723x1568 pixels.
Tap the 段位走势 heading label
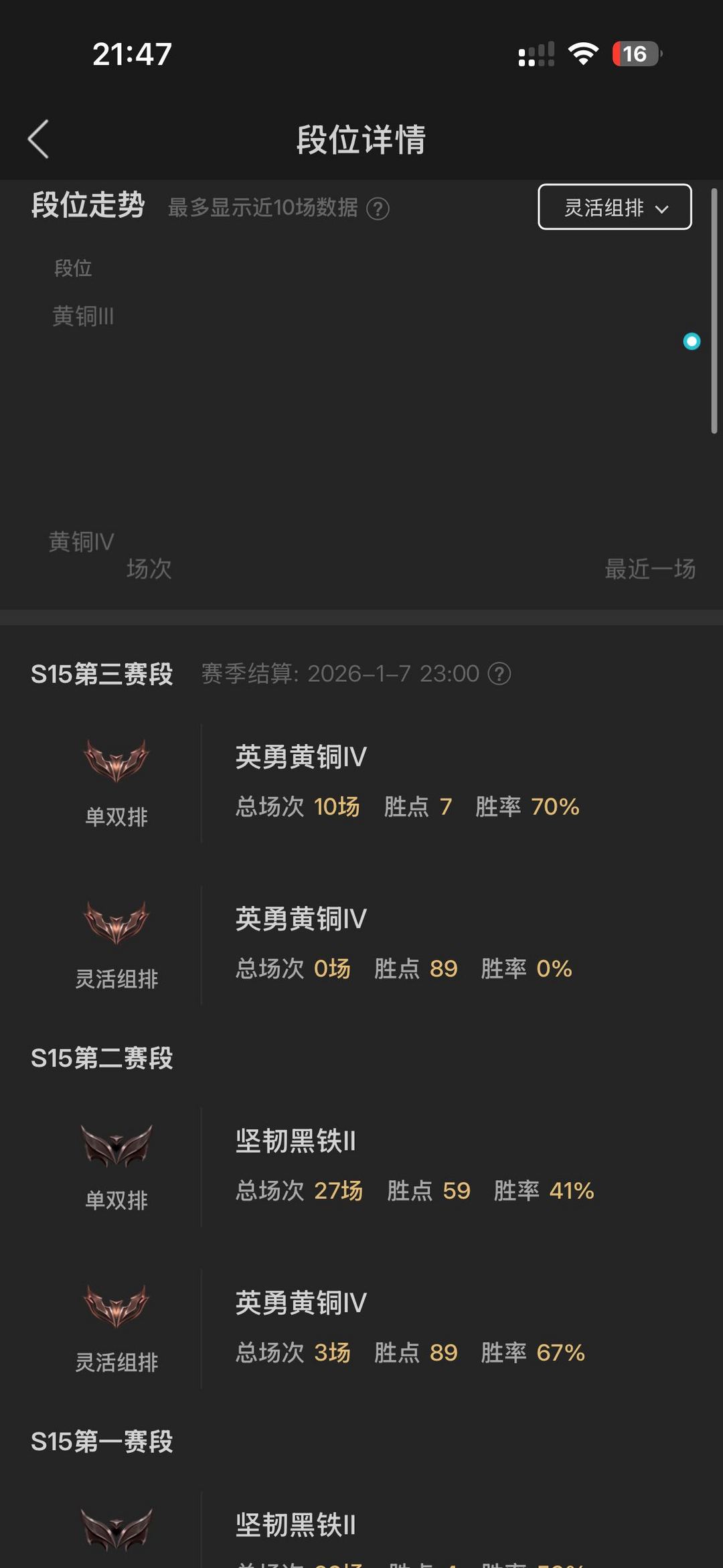tap(88, 206)
